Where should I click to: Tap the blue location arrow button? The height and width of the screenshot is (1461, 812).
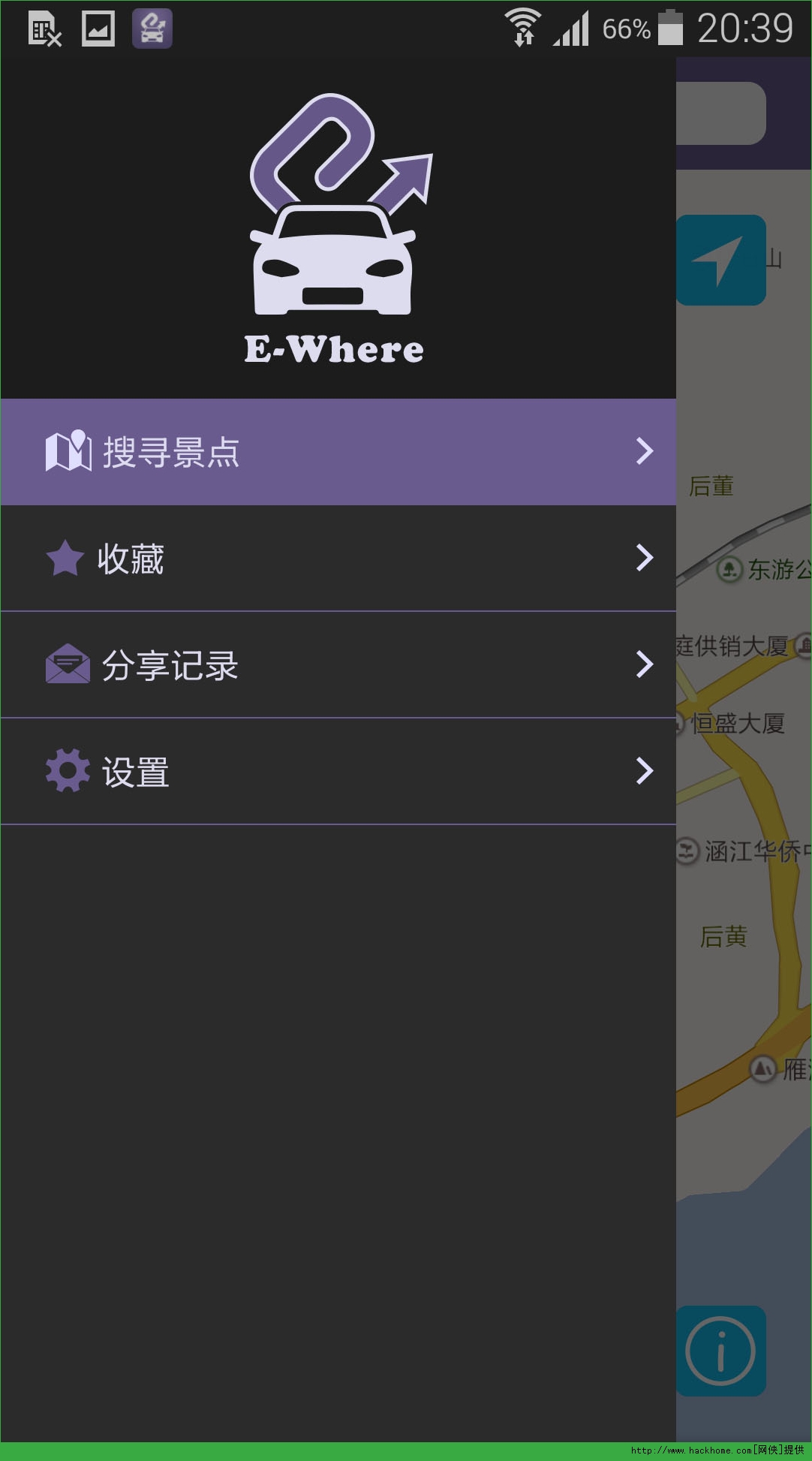(721, 261)
